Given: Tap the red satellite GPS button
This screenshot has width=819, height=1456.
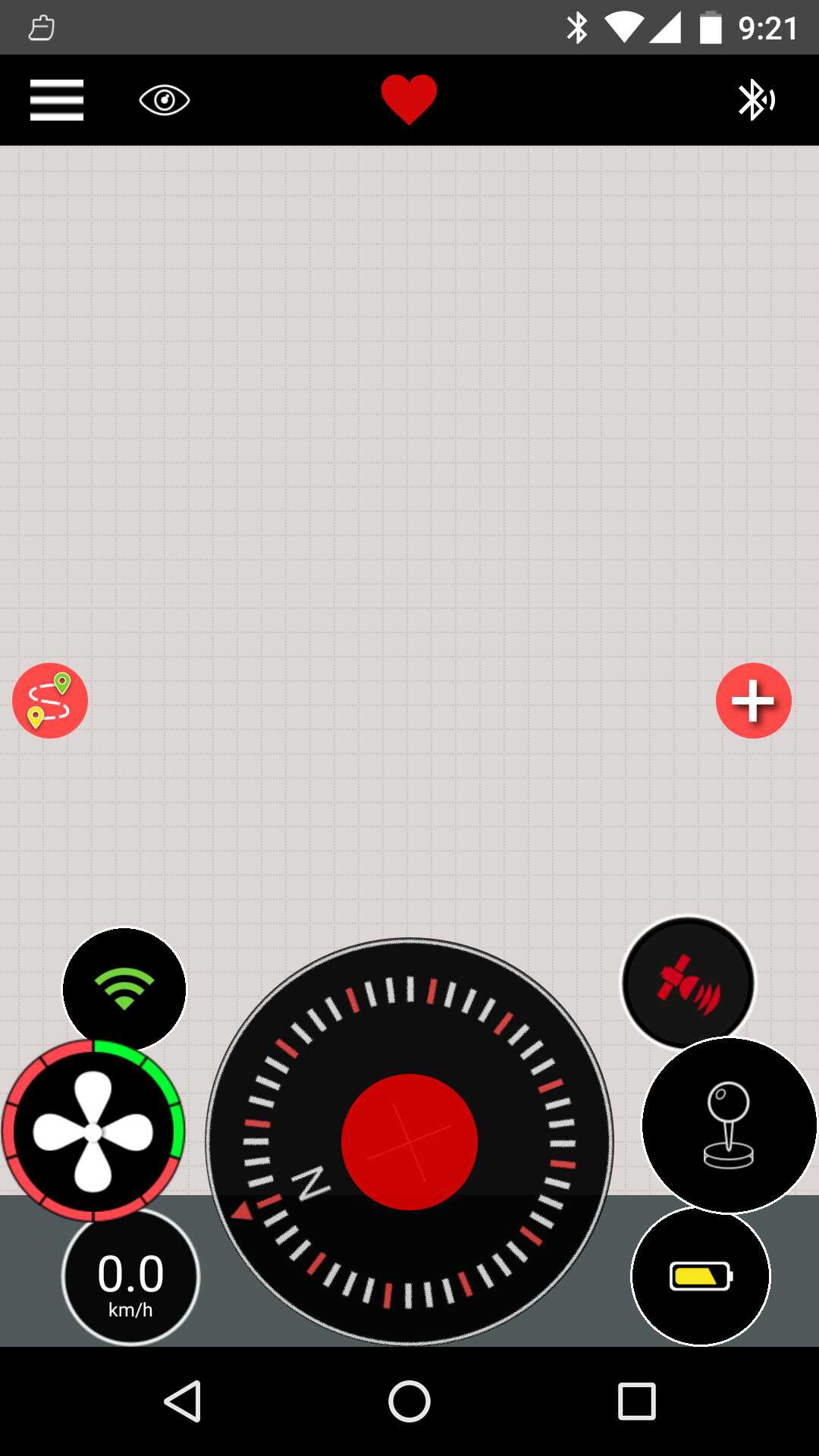Looking at the screenshot, I should 689,984.
